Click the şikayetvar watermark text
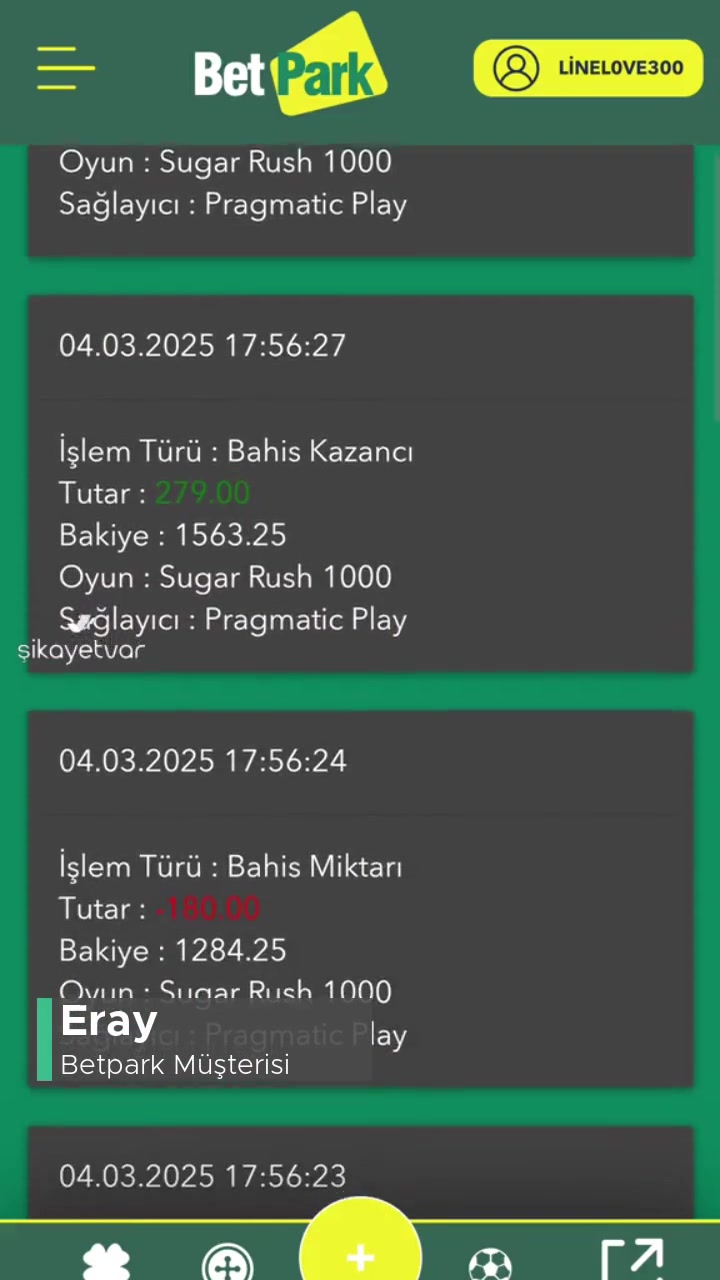Image resolution: width=720 pixels, height=1280 pixels. [81, 649]
